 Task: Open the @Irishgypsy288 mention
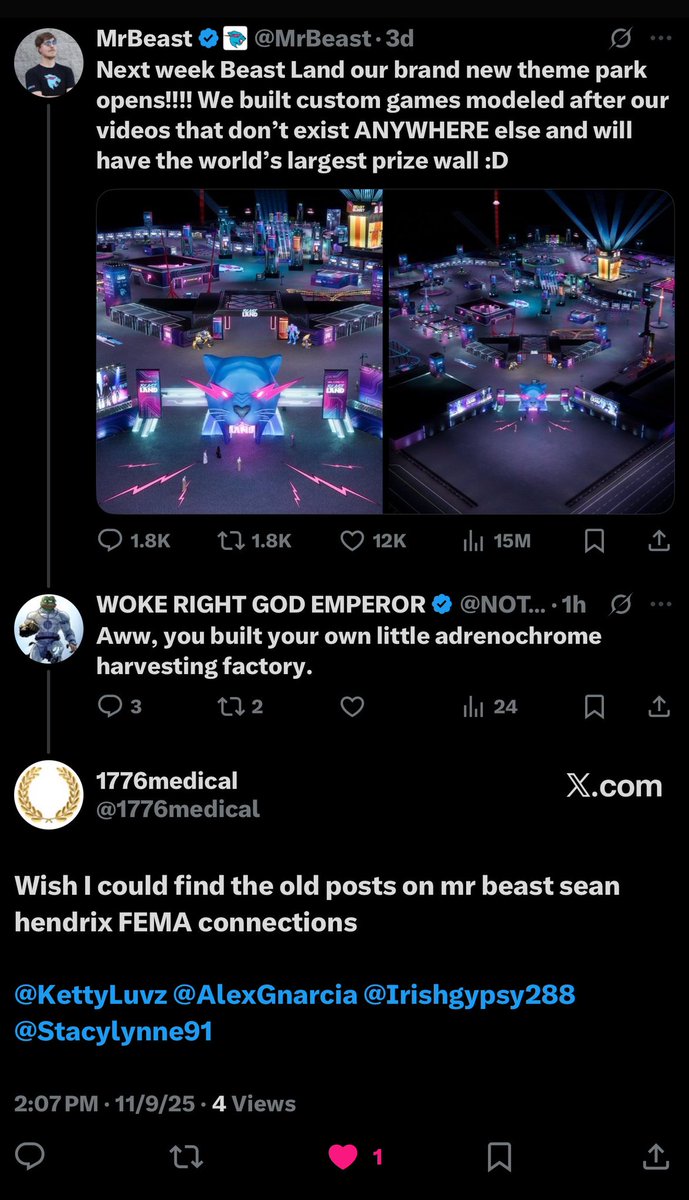(470, 994)
